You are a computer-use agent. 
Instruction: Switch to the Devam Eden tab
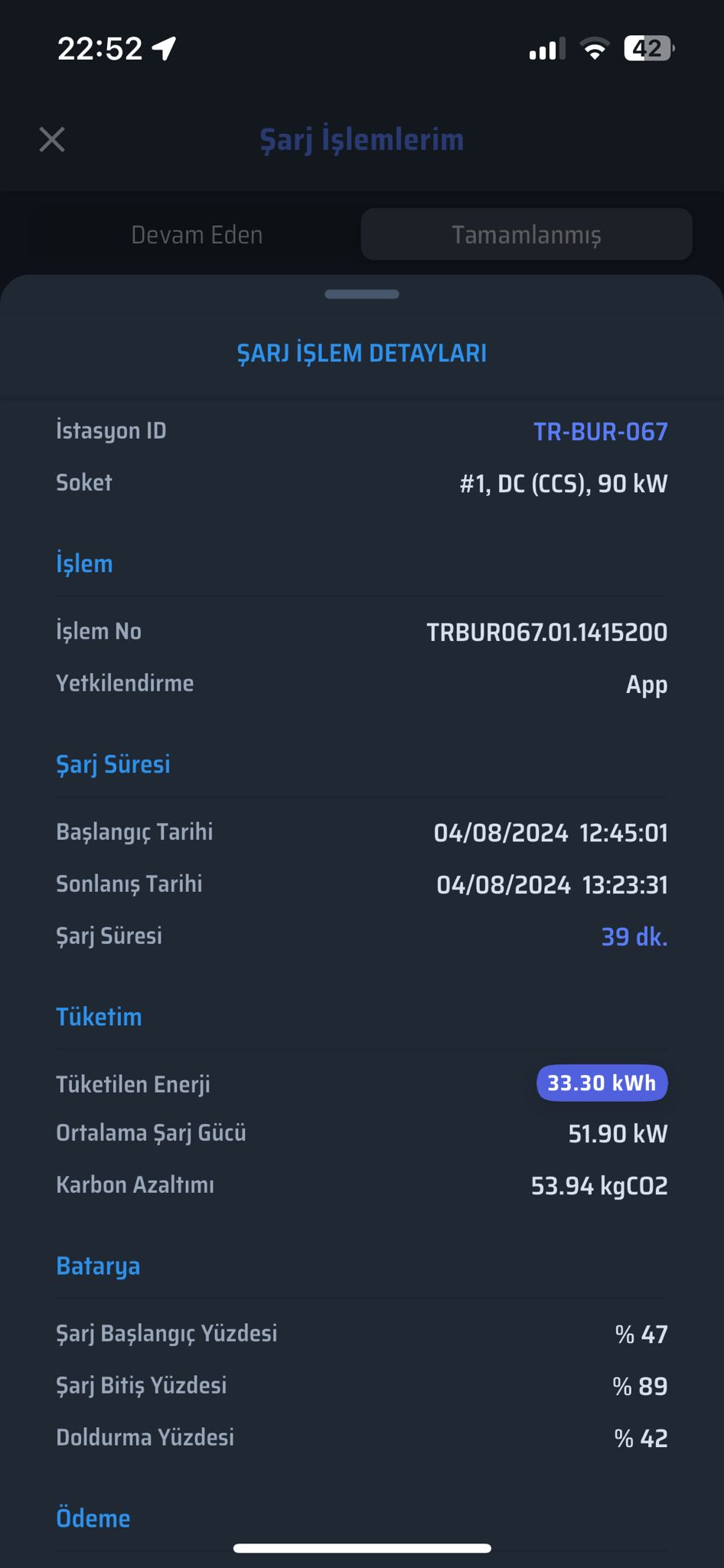(x=197, y=234)
